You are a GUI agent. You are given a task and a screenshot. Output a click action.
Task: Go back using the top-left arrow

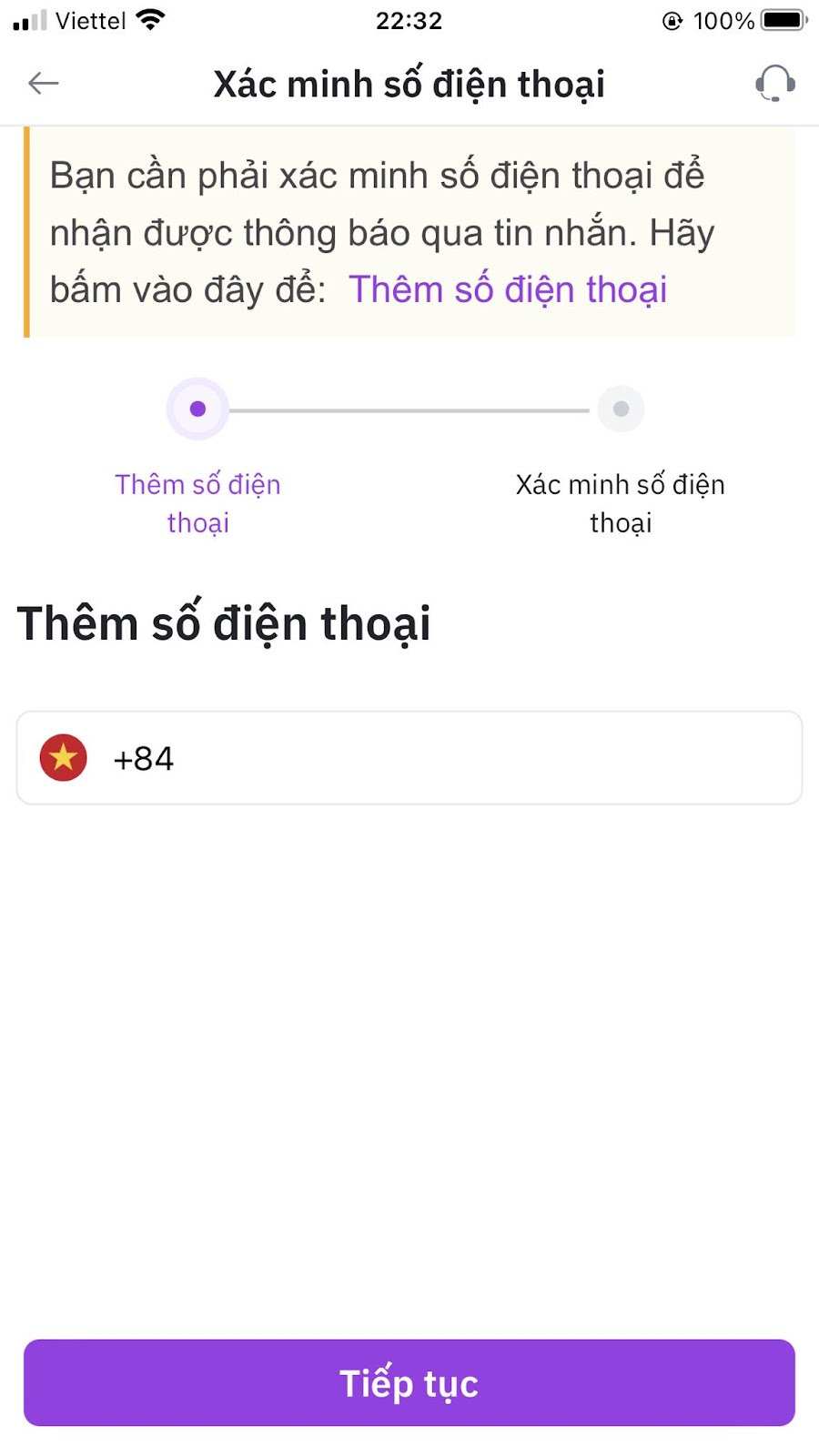click(x=43, y=84)
